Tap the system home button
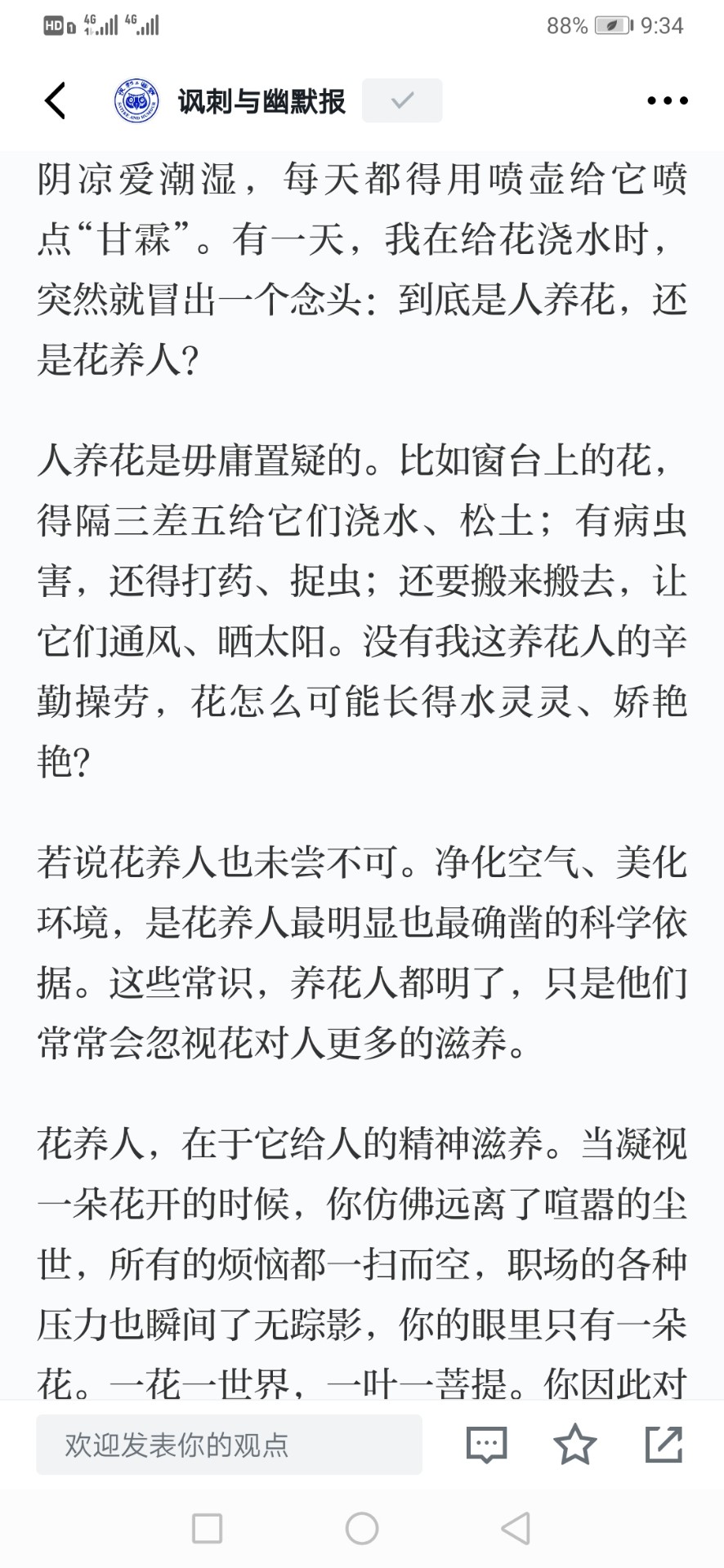Screen dimensions: 724x1568 [x=362, y=1528]
